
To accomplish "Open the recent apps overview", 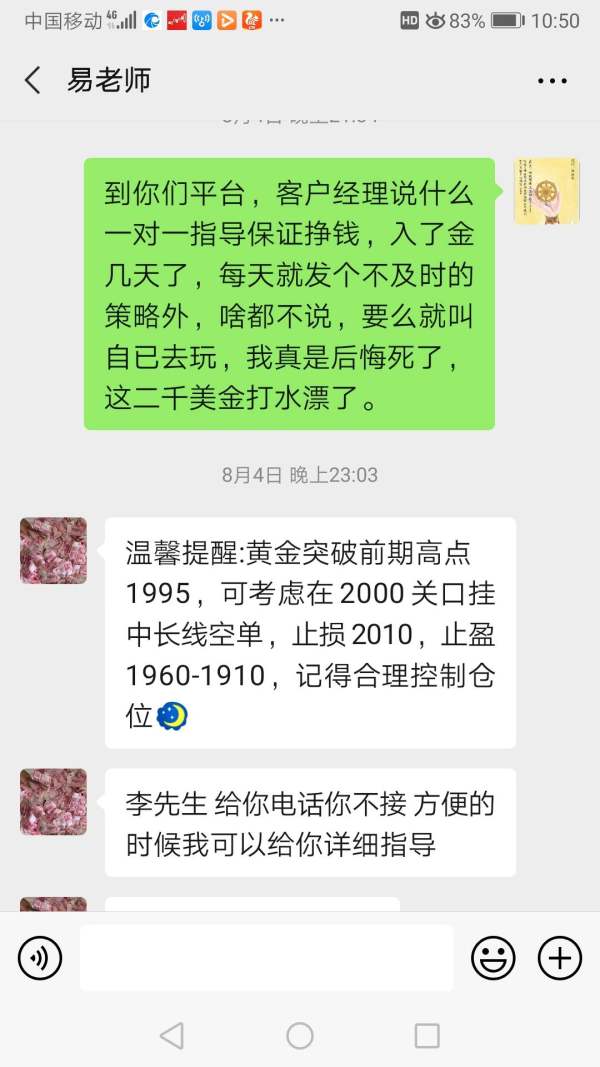I will pyautogui.click(x=427, y=1036).
